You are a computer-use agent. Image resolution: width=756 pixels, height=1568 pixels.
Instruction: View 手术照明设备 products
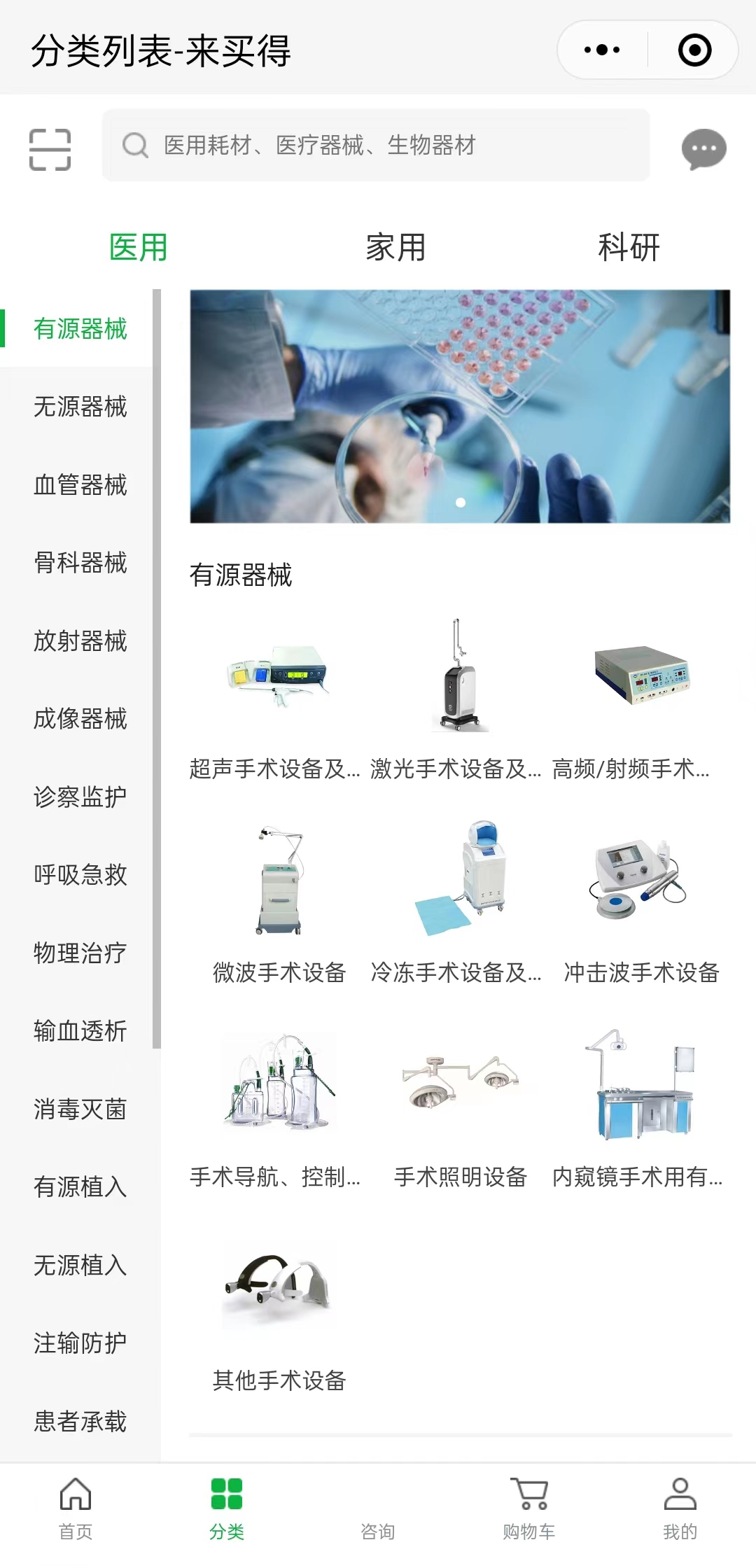[x=460, y=1106]
